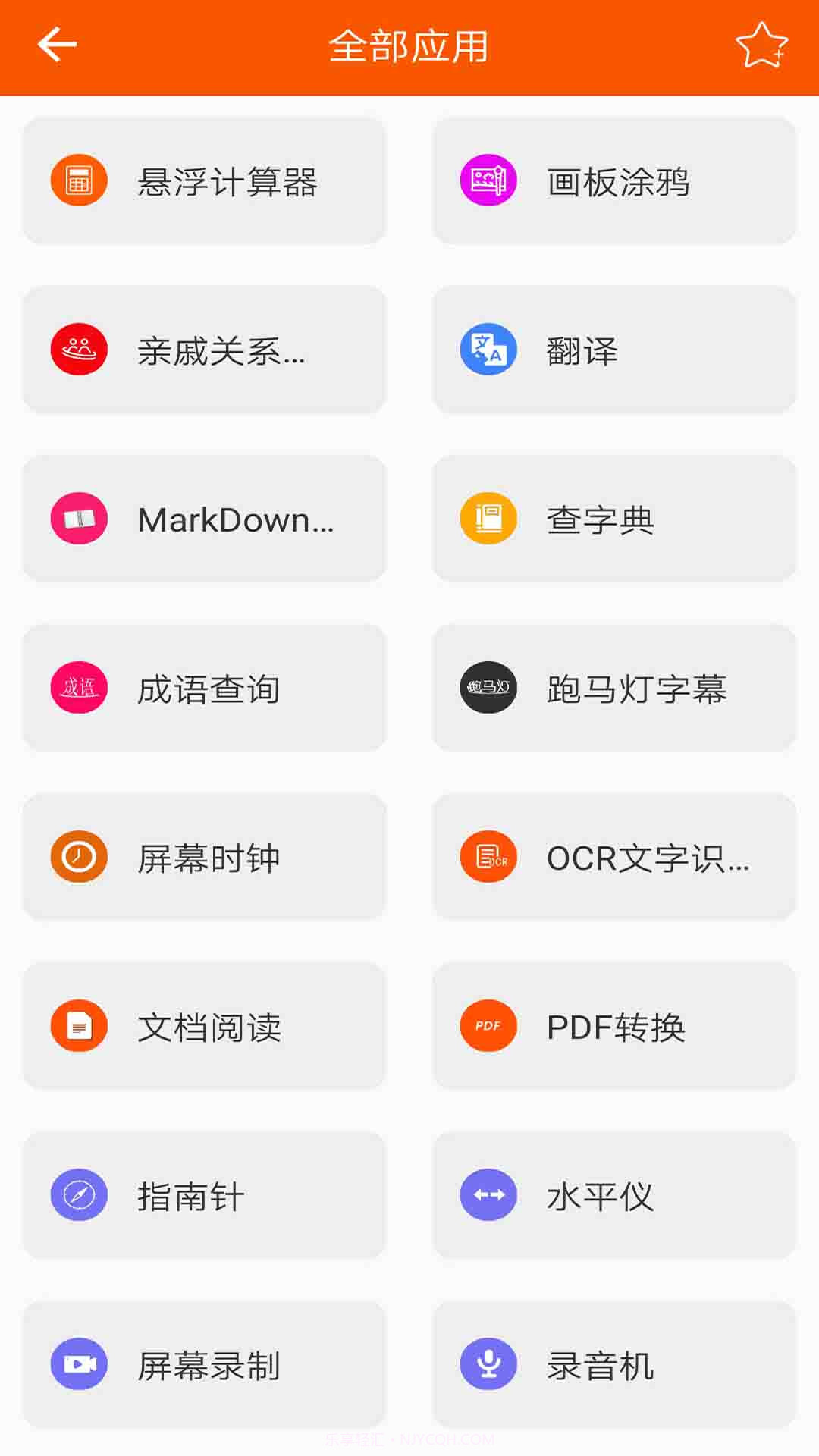819x1456 pixels.
Task: Select the 翻译 translate tool icon
Action: 488,349
